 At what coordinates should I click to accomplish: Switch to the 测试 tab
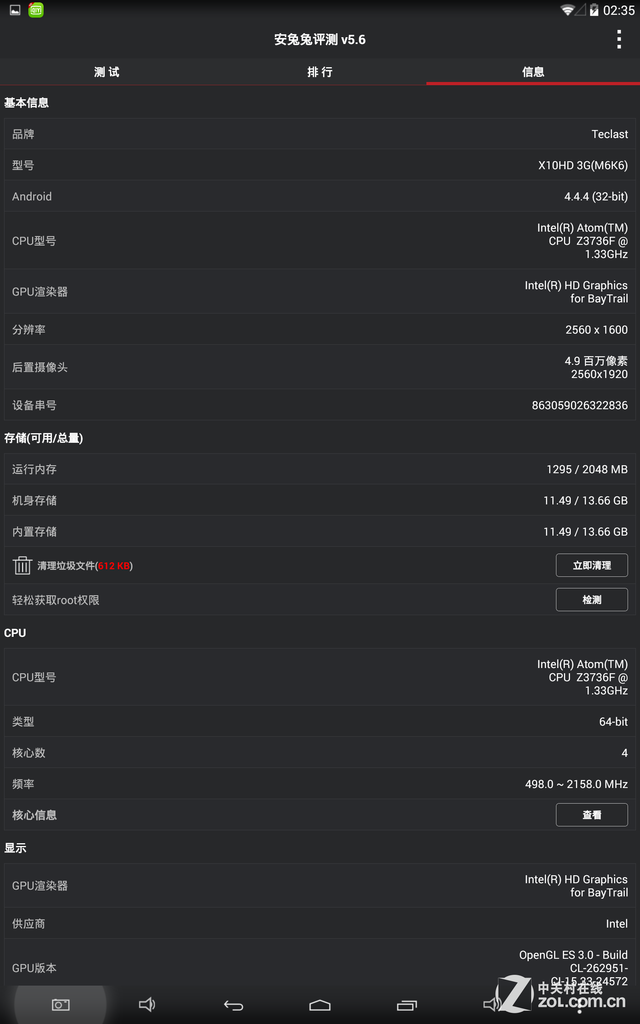106,72
